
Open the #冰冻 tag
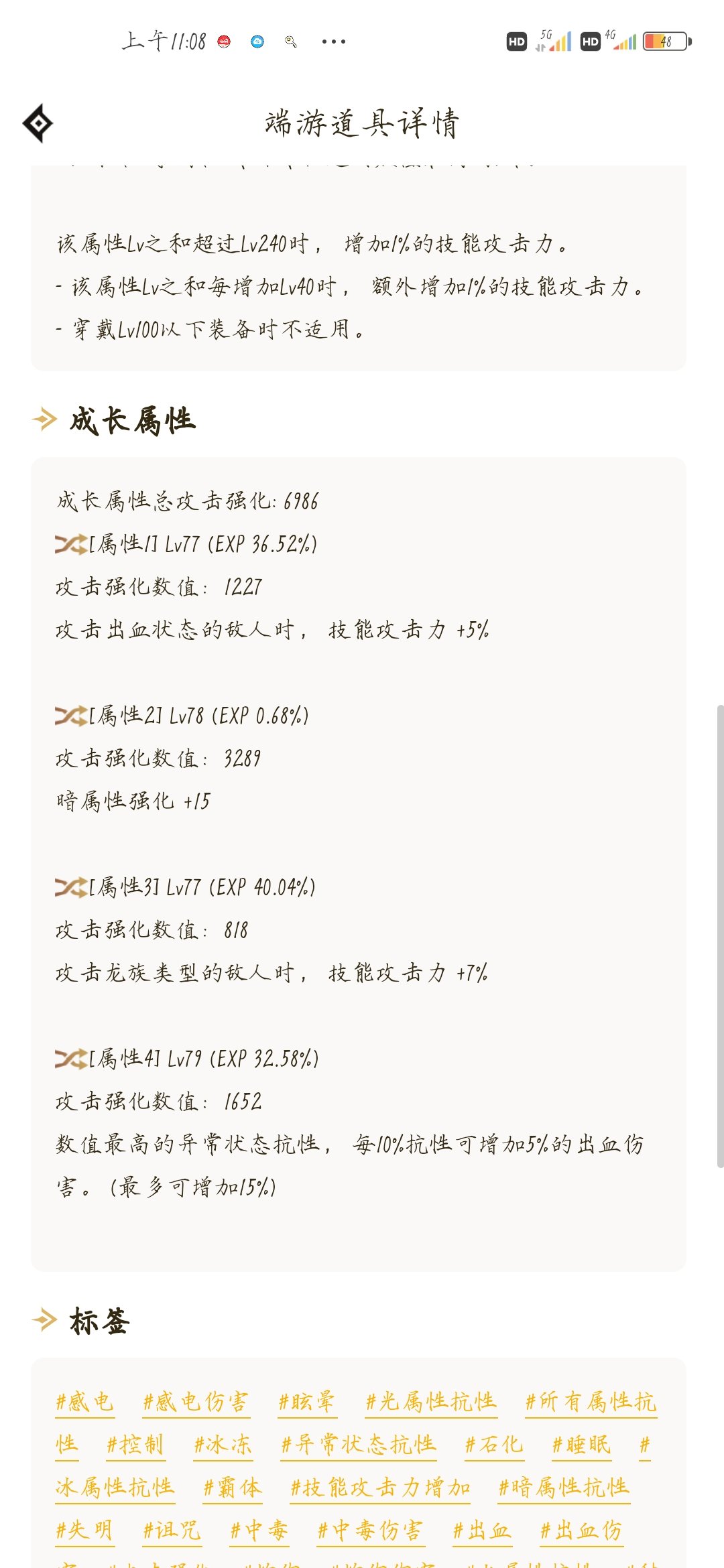click(x=223, y=1445)
